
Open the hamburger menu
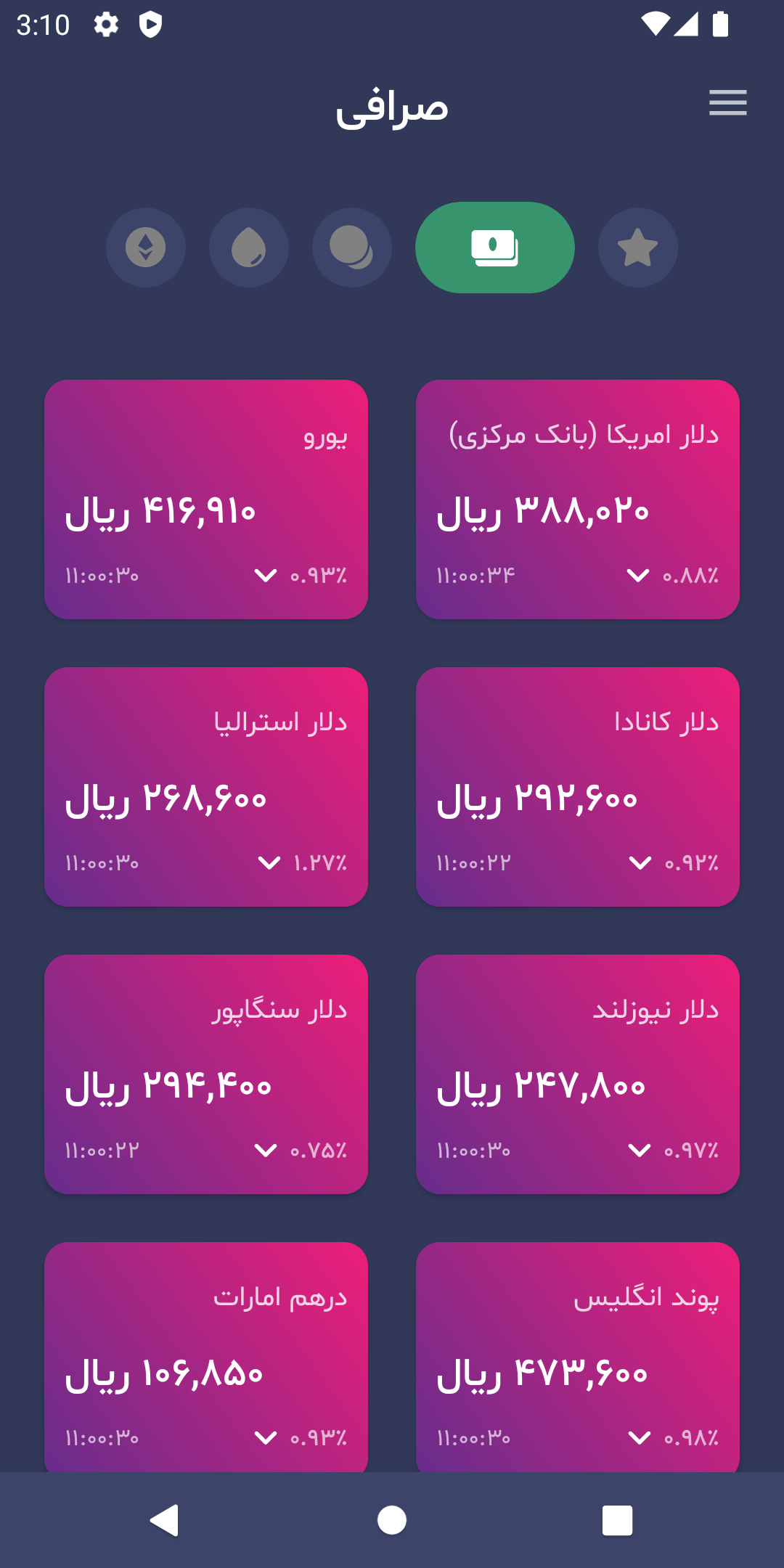pyautogui.click(x=727, y=103)
